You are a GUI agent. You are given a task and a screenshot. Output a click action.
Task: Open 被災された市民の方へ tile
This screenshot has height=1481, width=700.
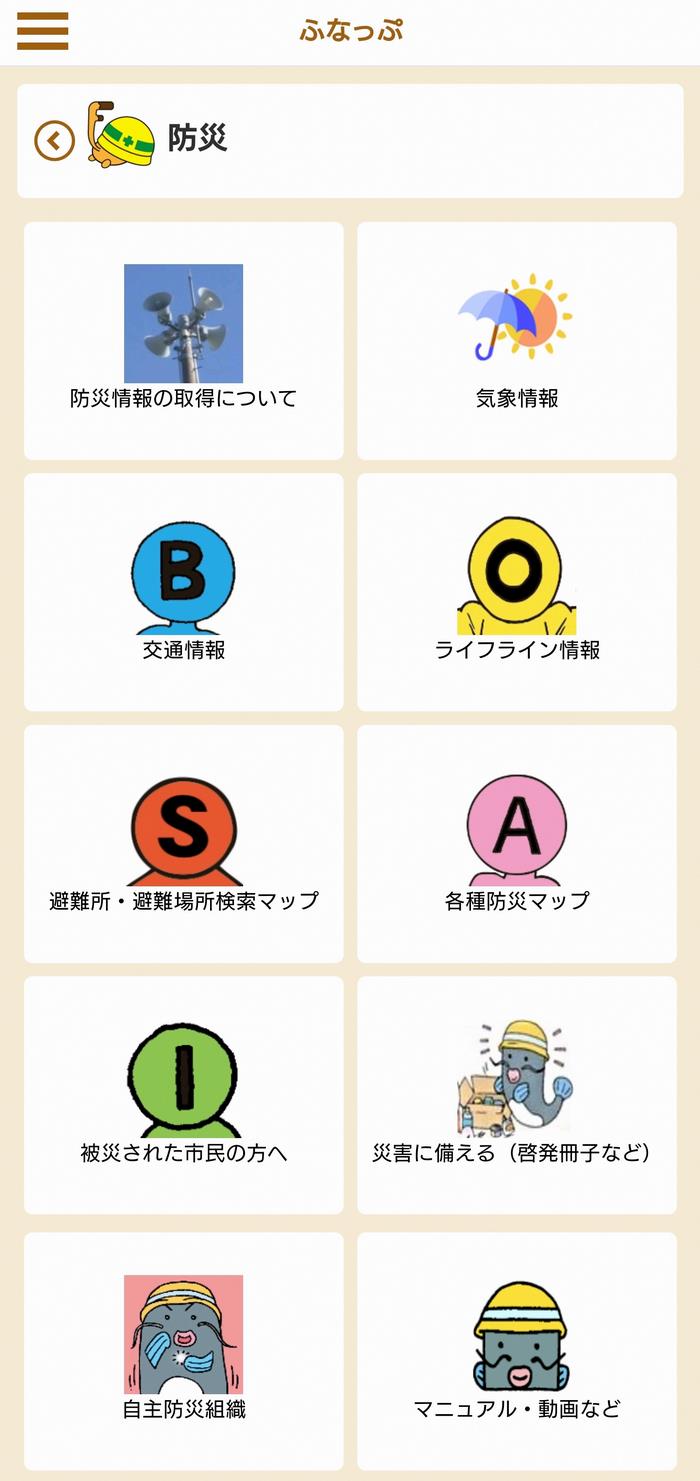click(x=183, y=1095)
